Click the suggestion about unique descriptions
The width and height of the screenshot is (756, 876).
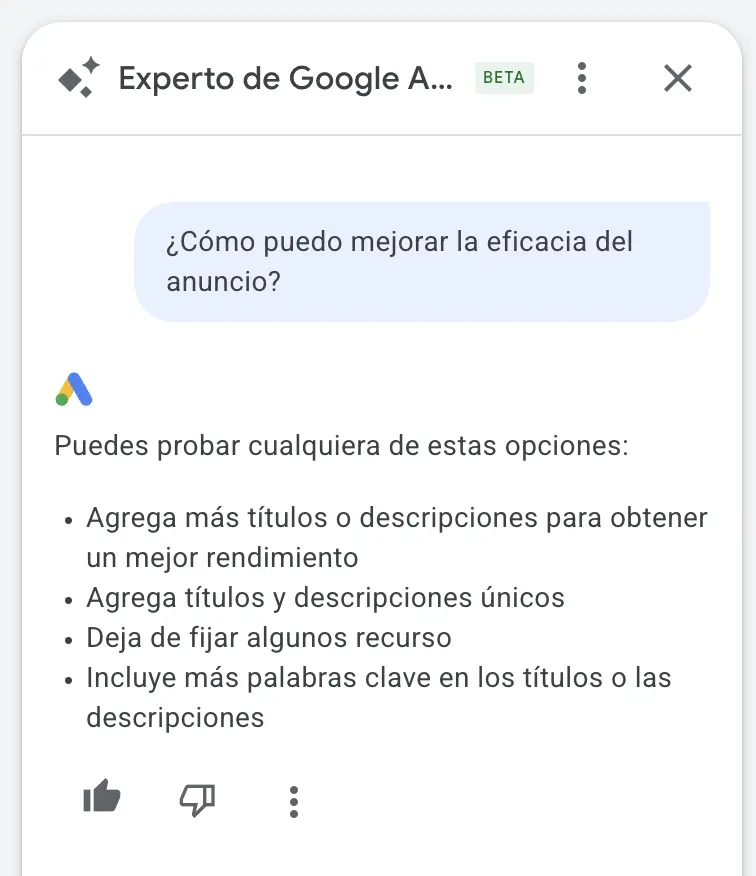(325, 597)
